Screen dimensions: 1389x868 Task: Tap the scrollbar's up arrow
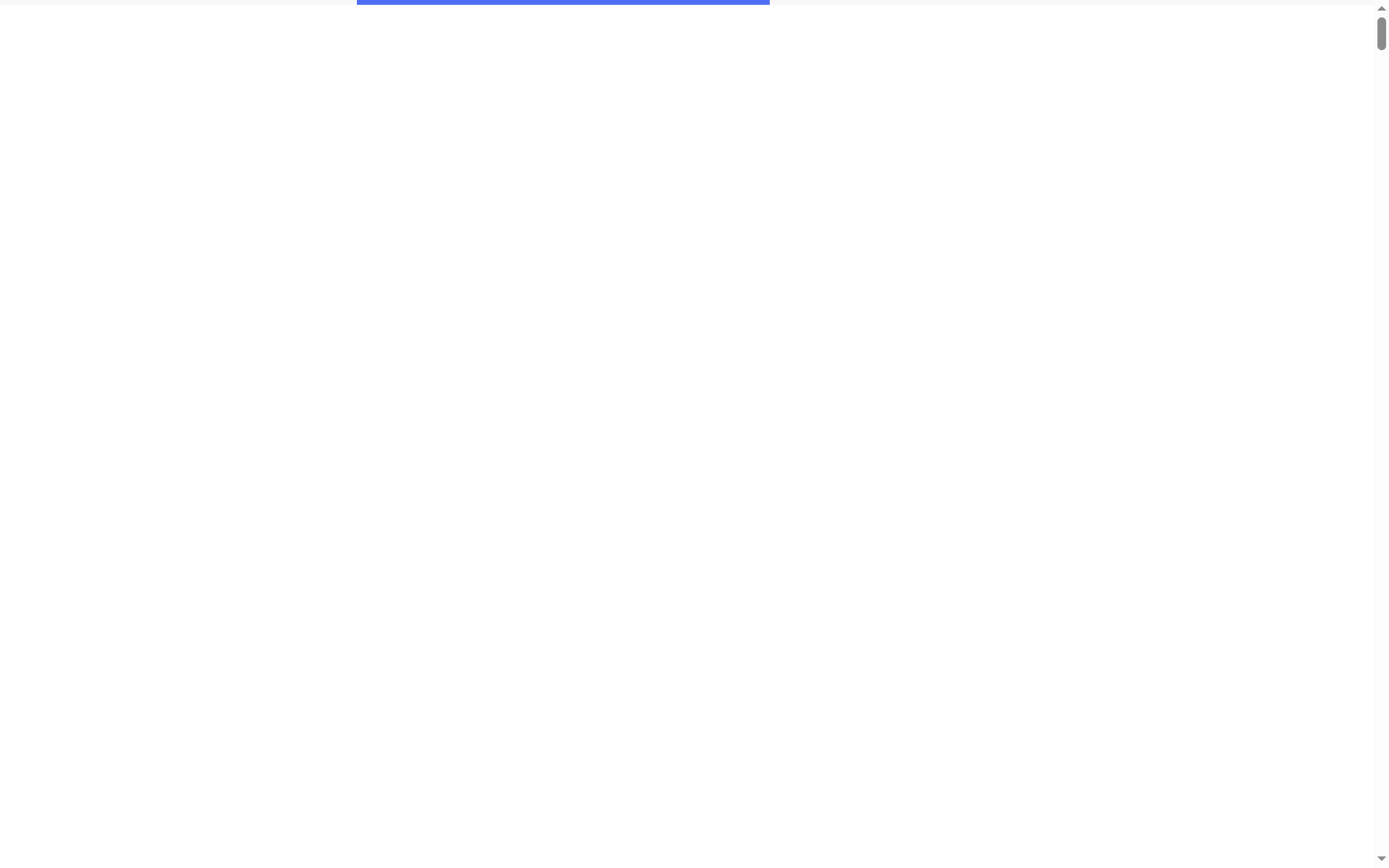[x=1382, y=9]
